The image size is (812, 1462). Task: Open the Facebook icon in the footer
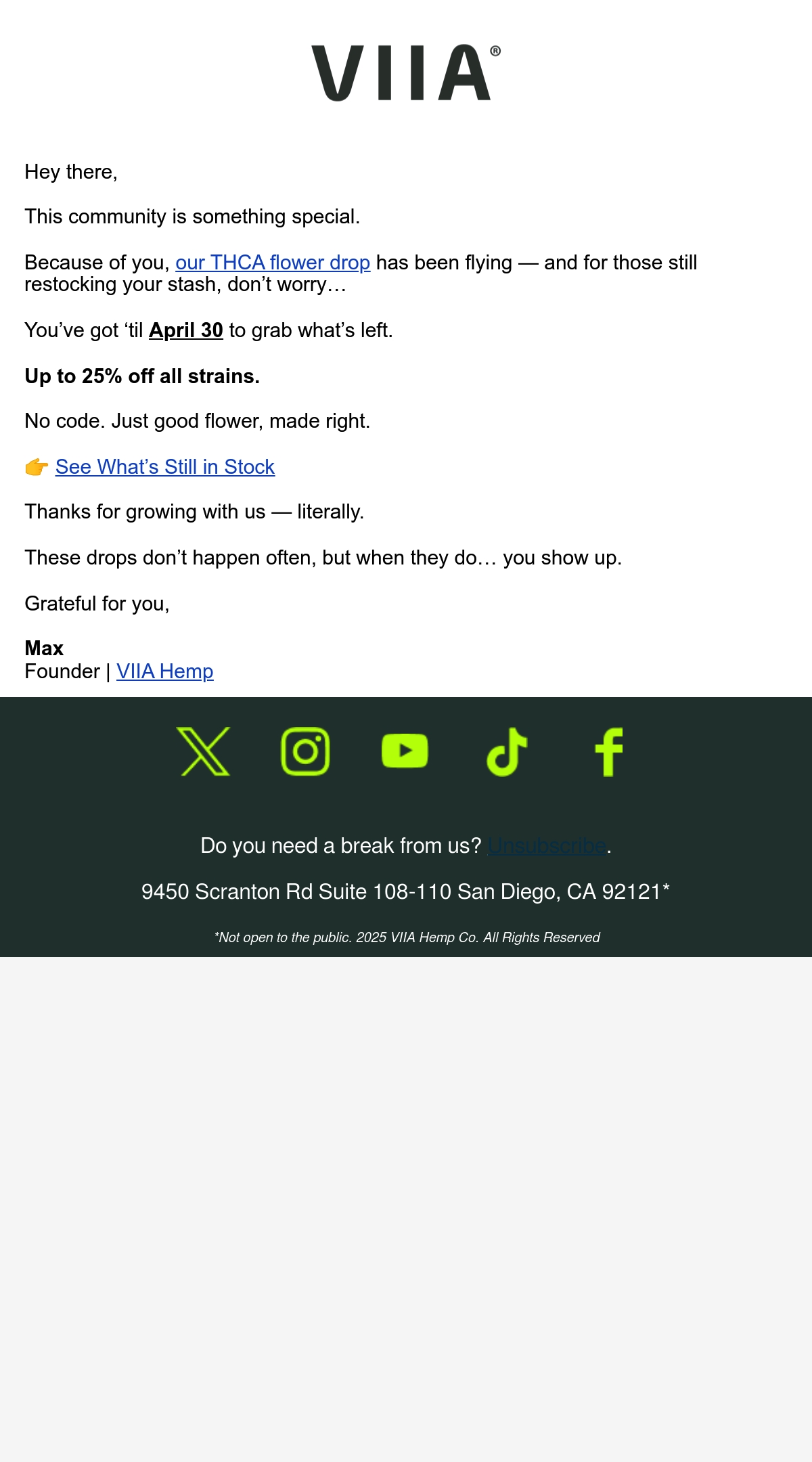[609, 751]
